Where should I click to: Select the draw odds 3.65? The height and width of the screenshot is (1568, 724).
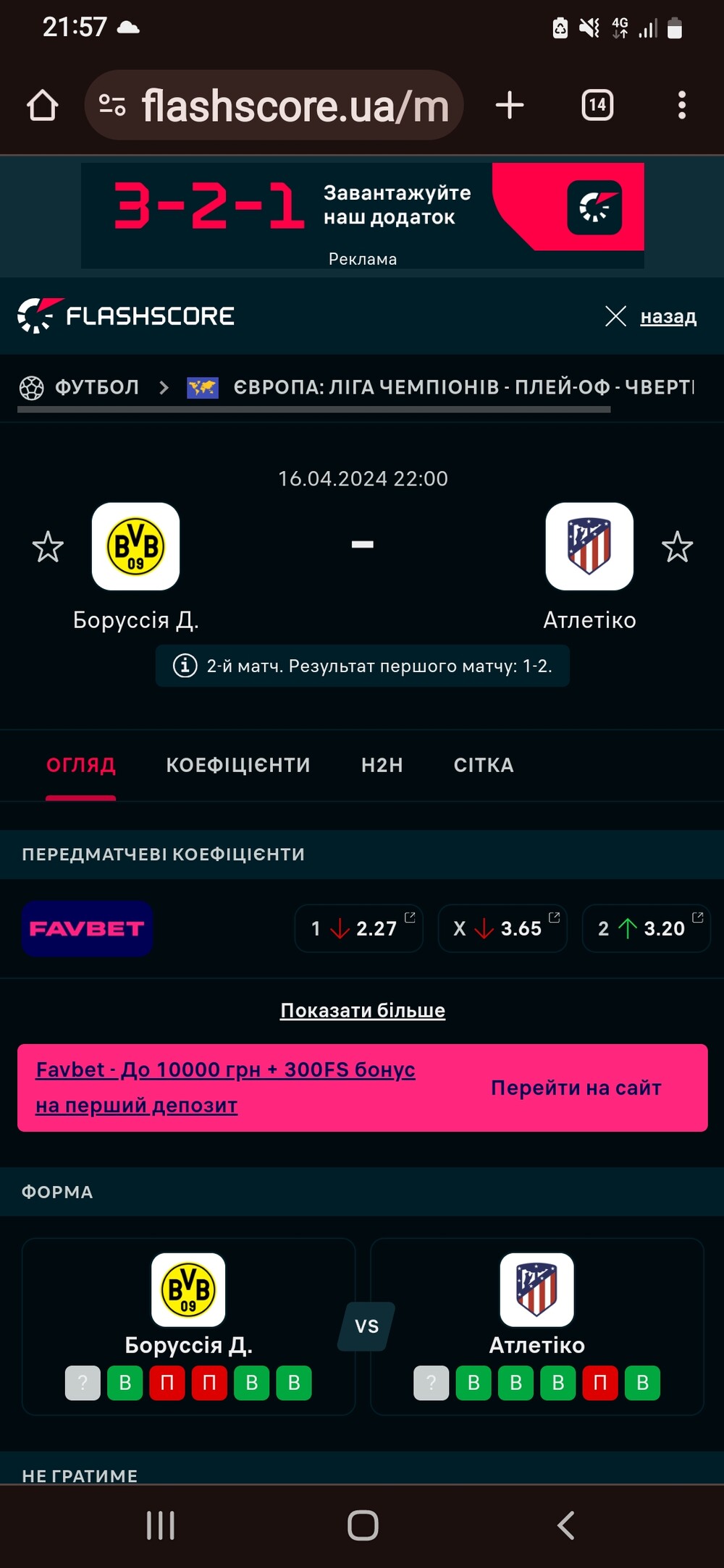tap(502, 928)
